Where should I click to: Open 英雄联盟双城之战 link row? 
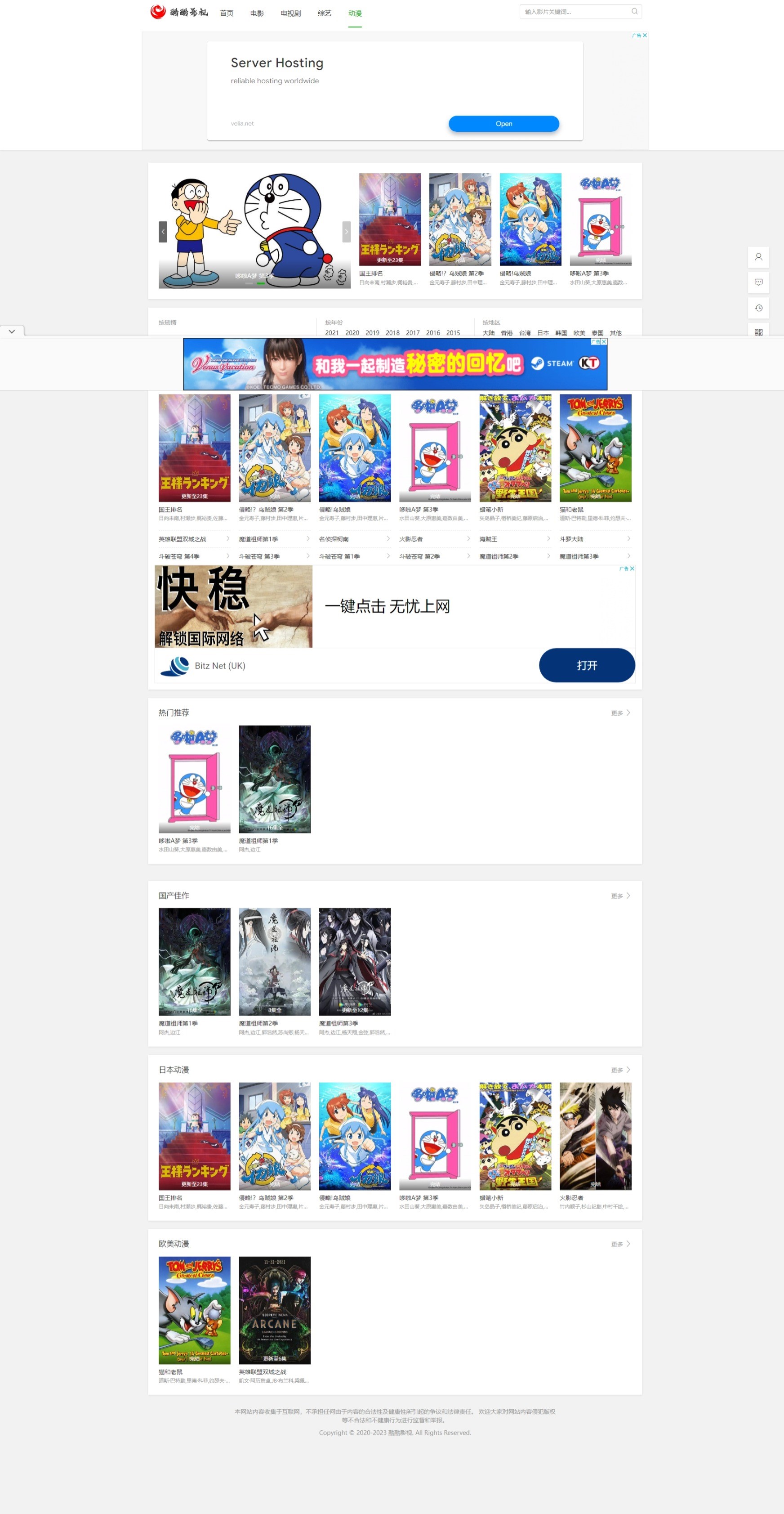[194, 539]
